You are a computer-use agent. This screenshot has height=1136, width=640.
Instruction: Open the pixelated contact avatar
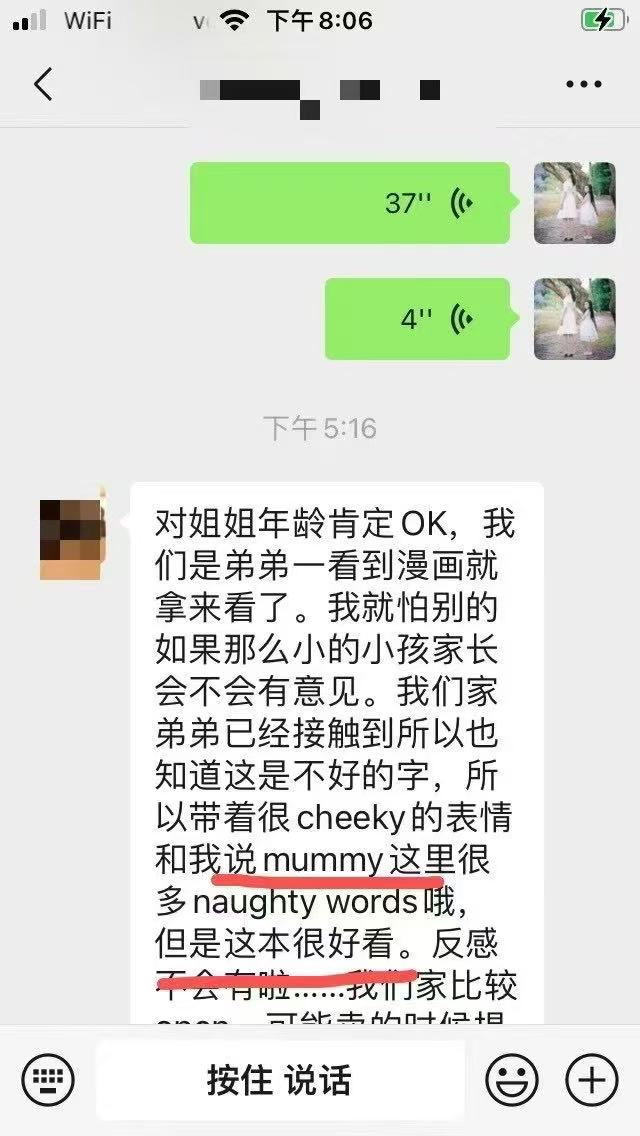pyautogui.click(x=72, y=539)
